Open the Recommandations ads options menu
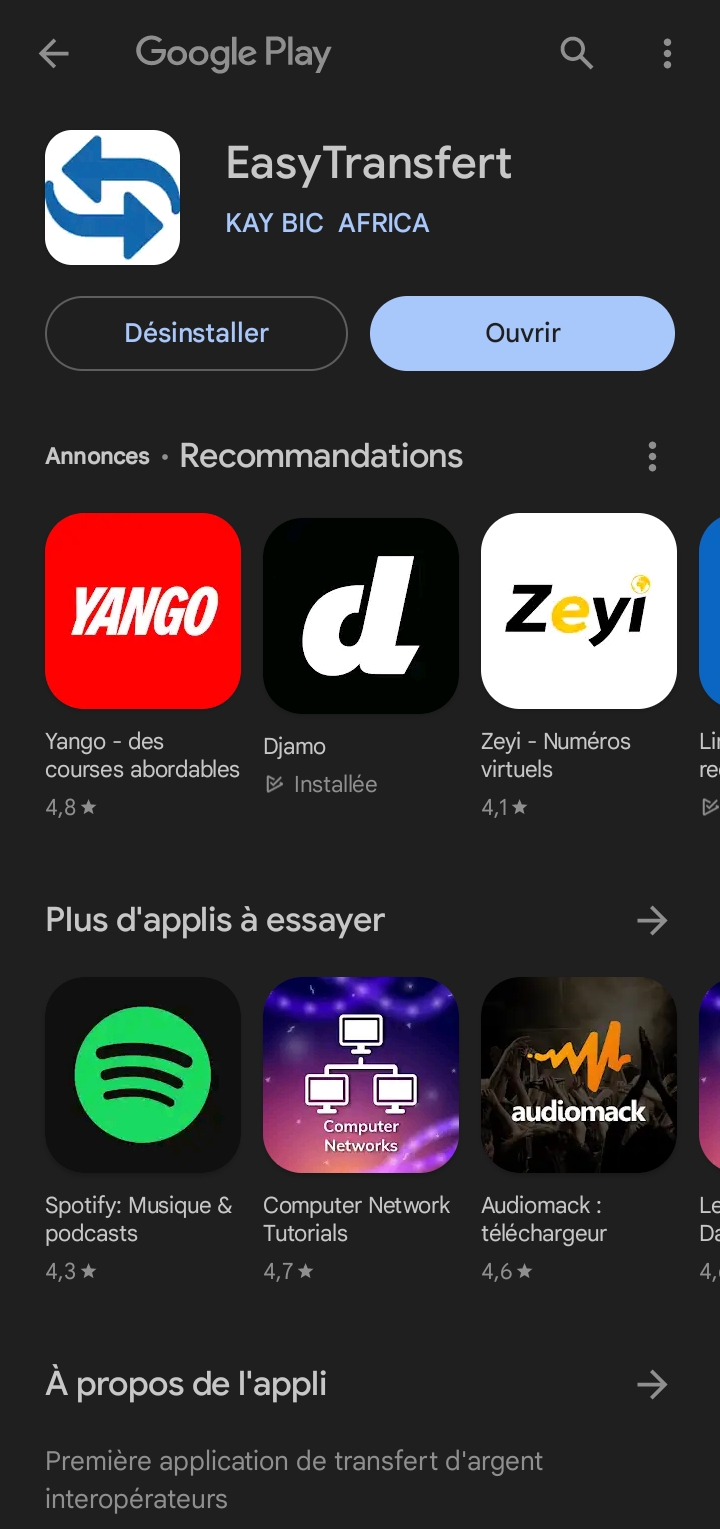 click(x=652, y=457)
